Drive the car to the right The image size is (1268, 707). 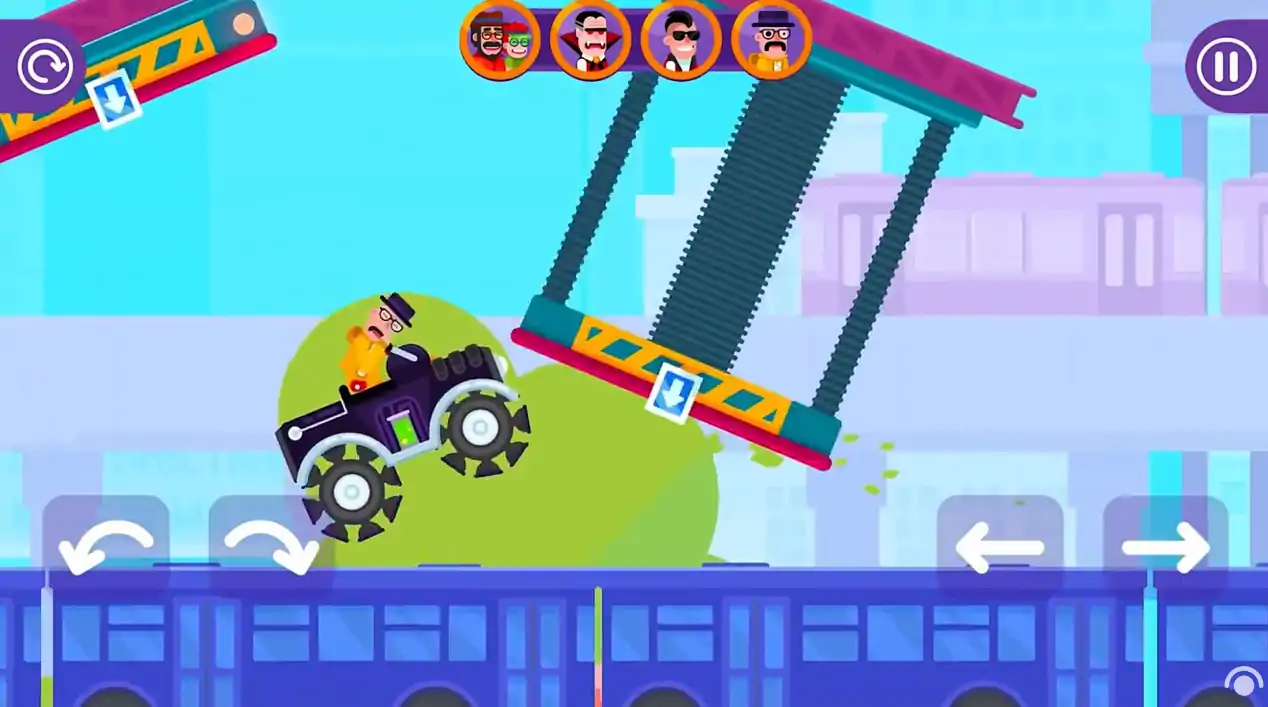tap(1165, 547)
